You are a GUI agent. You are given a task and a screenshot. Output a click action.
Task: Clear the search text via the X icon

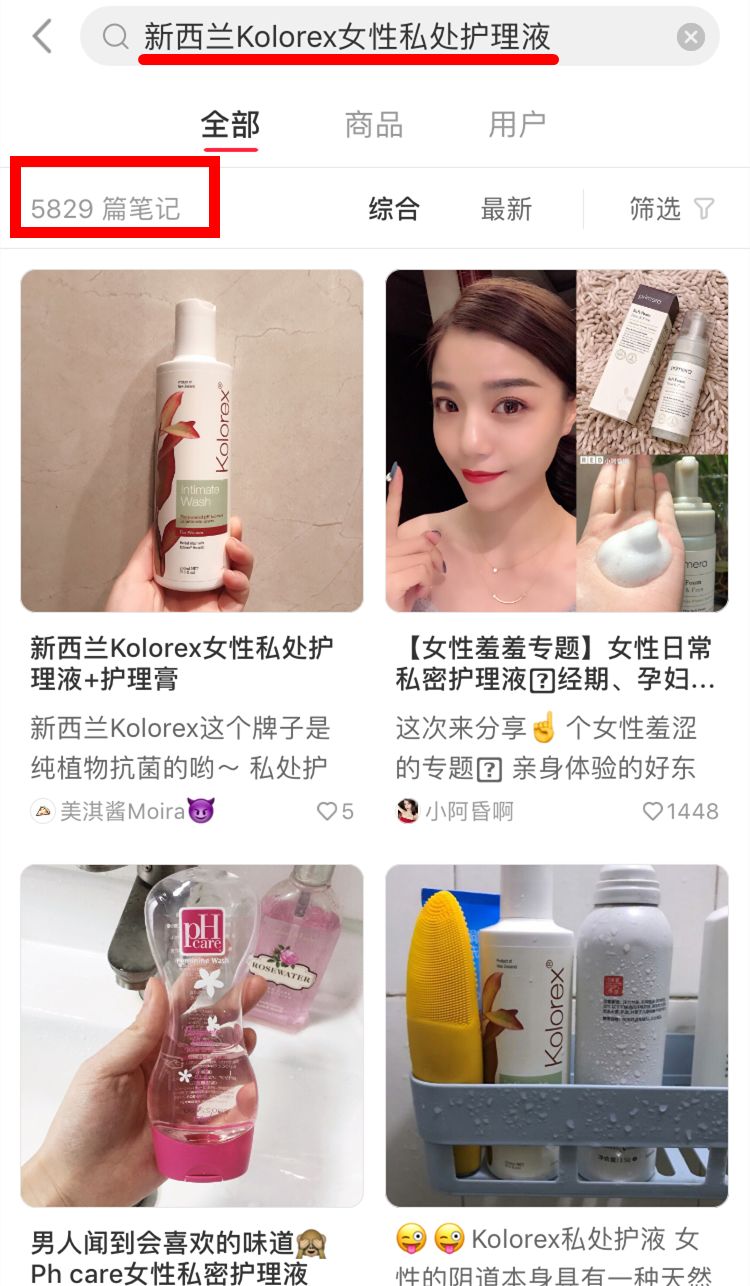coord(690,36)
